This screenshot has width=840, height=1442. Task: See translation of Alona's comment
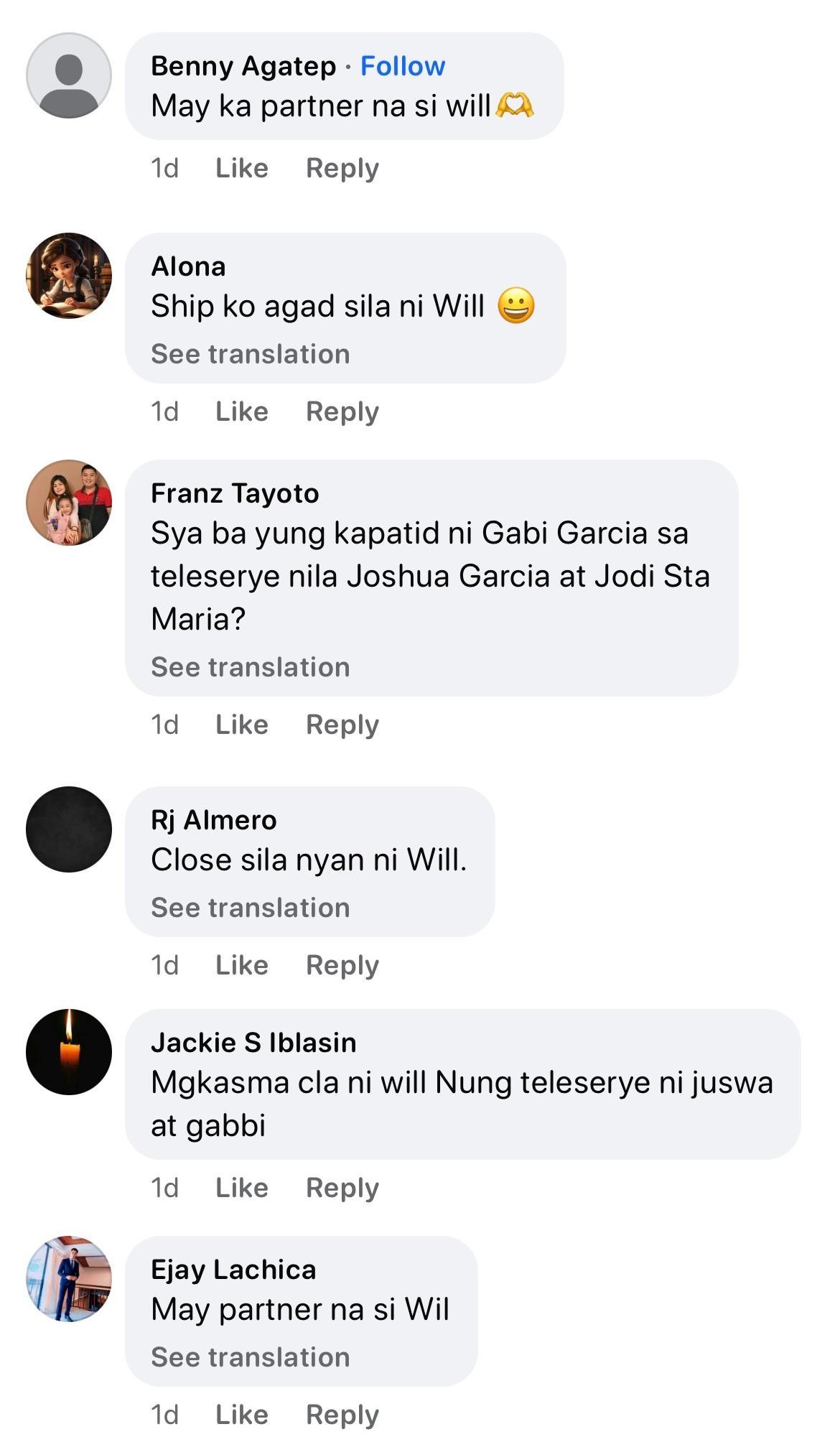coord(250,354)
